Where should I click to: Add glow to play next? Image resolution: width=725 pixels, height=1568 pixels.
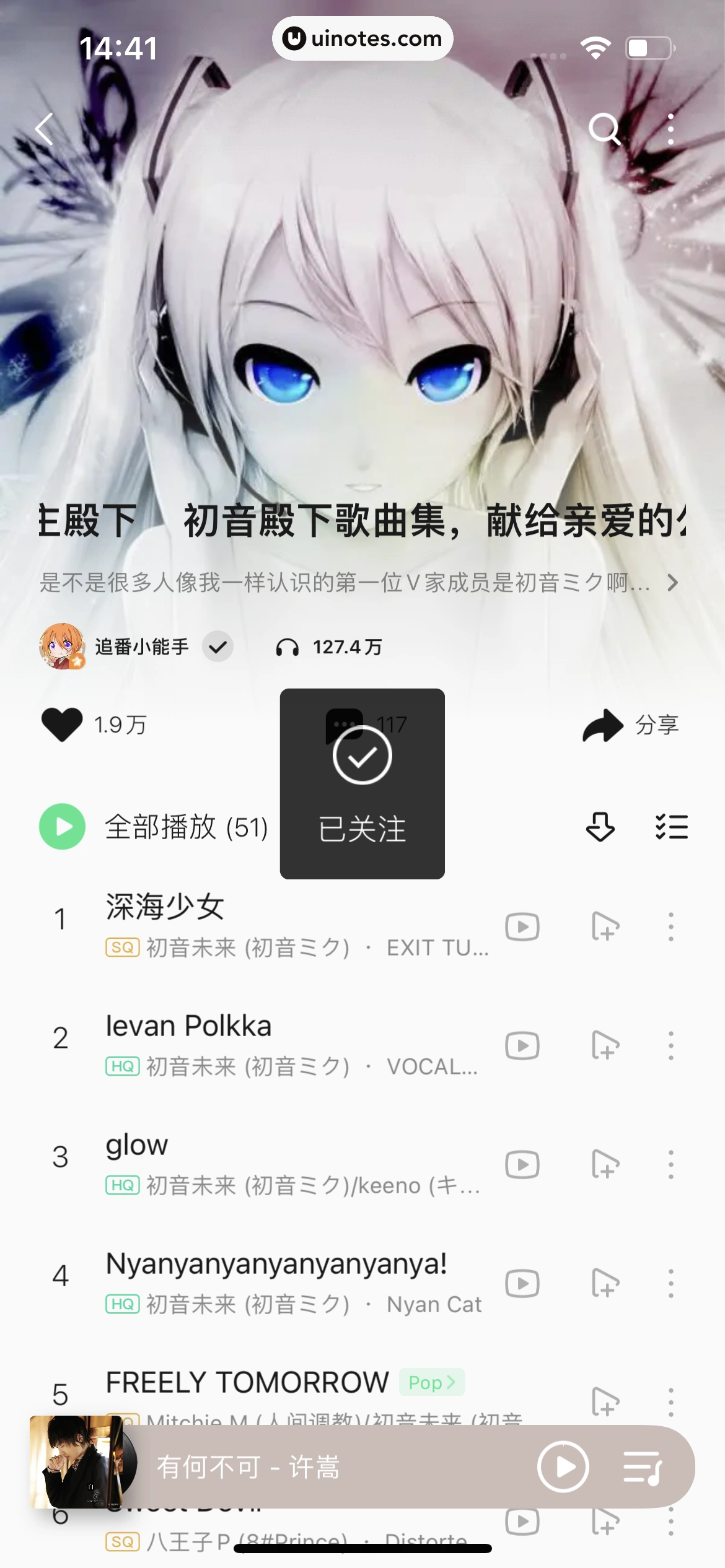tap(605, 1165)
